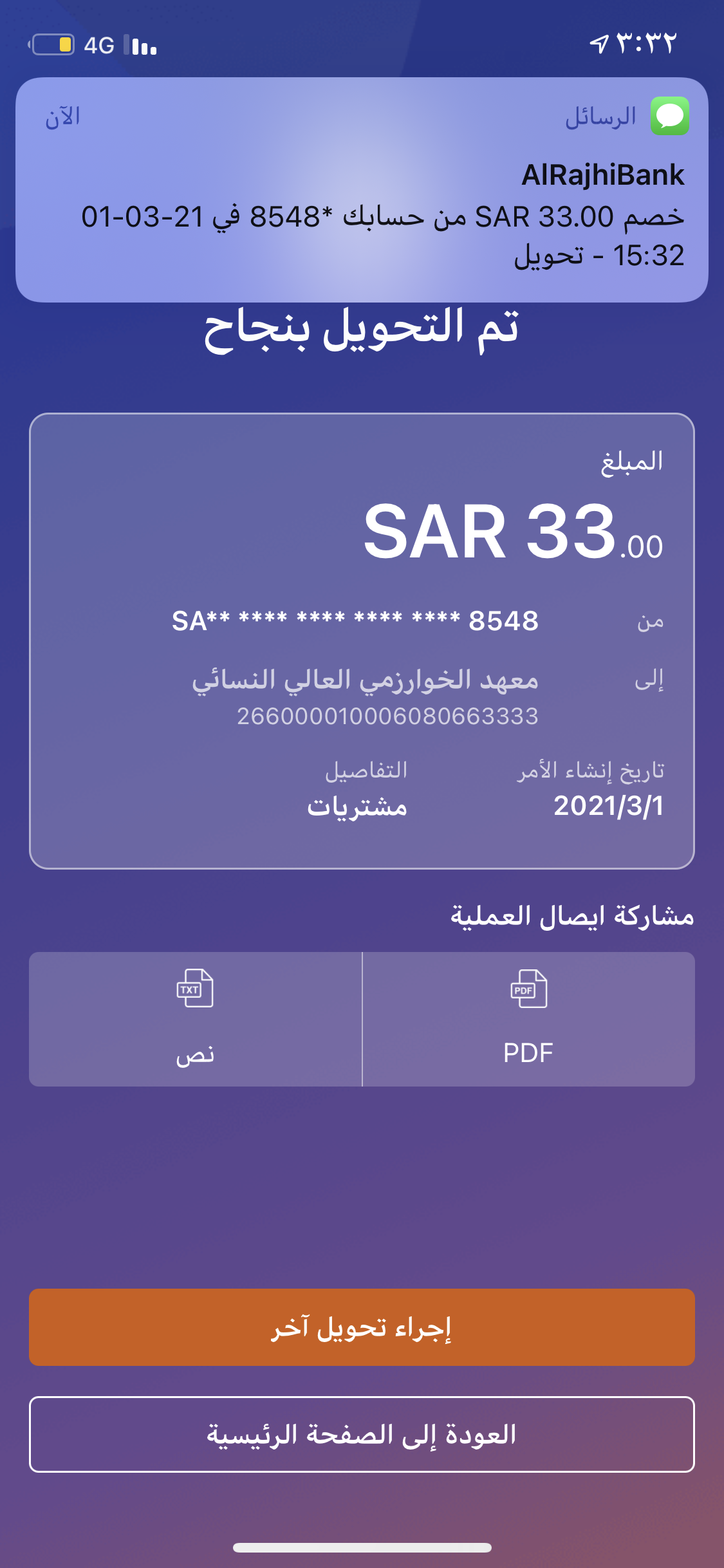Return to home via العودة إلى الصفحة الرئيسية
Viewport: 724px width, 1568px height.
[362, 1434]
